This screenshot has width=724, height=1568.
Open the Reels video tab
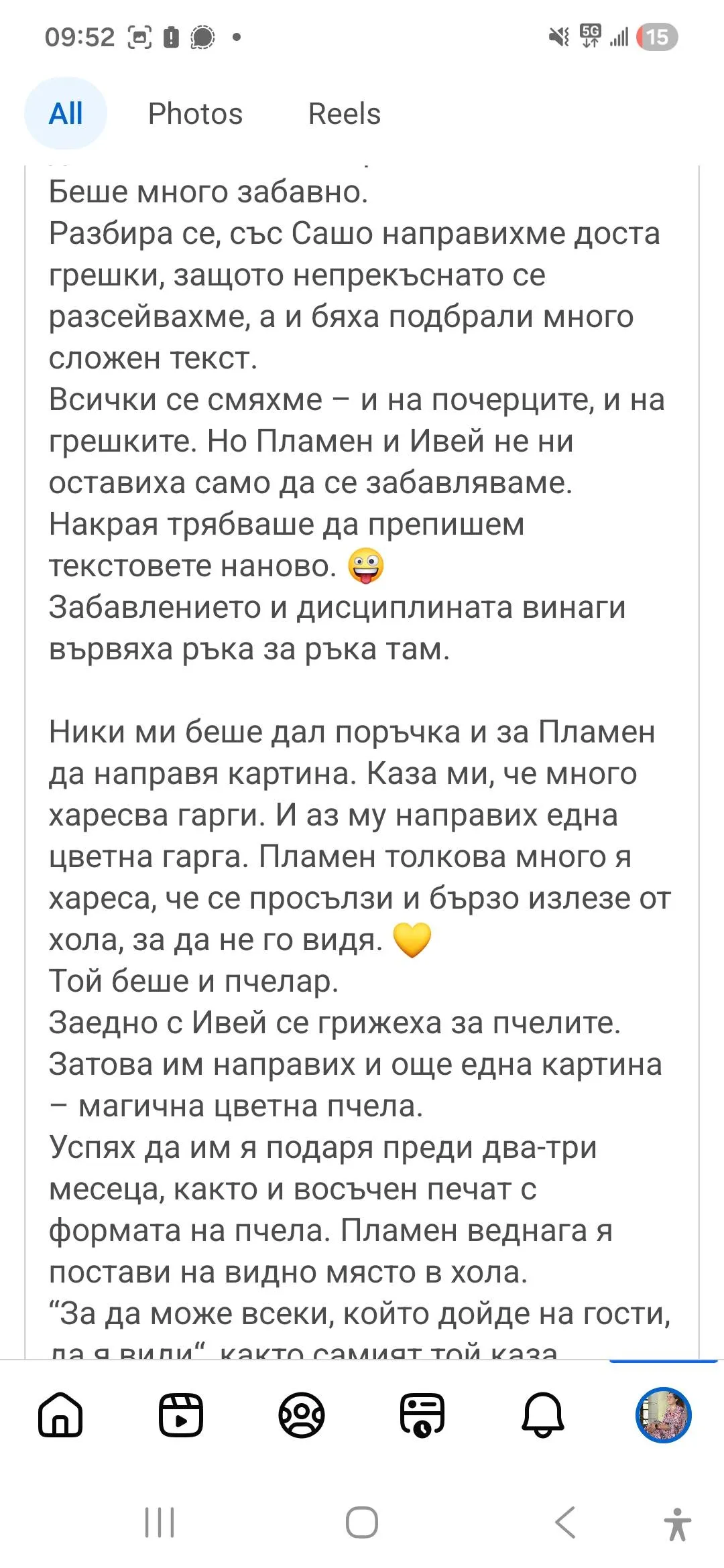[180, 1415]
